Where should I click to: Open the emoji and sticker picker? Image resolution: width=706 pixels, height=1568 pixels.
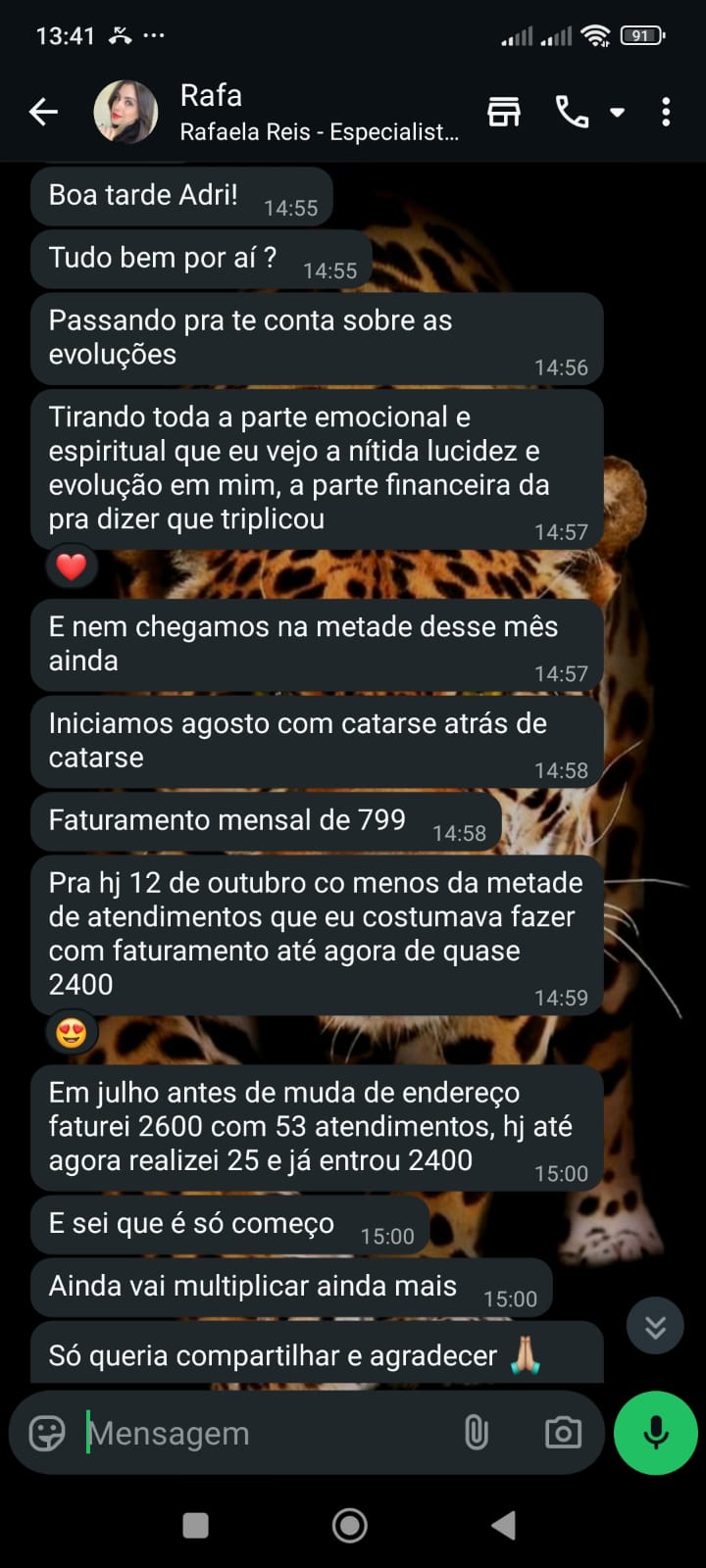coord(47,1433)
